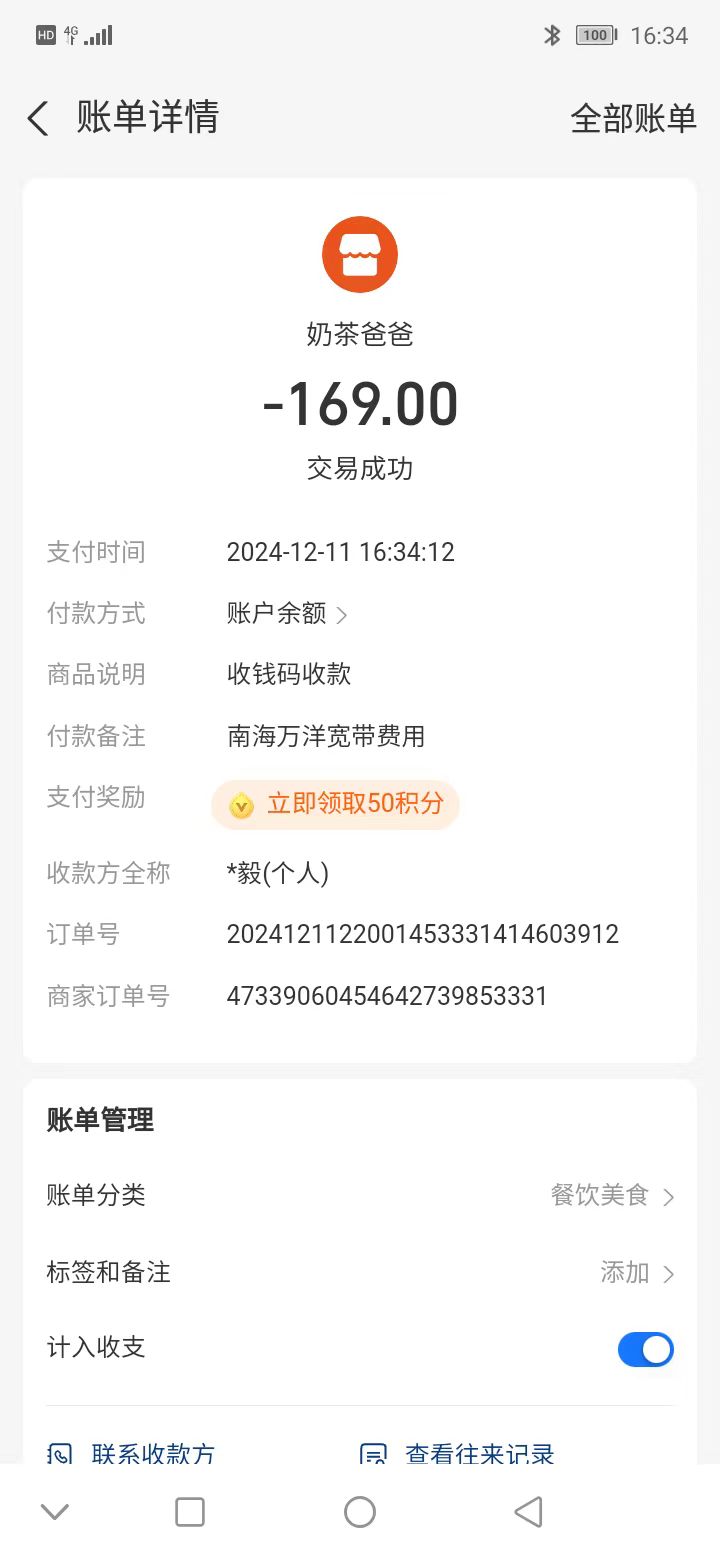Open the system recent apps view
Viewport: 720px width, 1560px height.
pyautogui.click(x=190, y=1512)
